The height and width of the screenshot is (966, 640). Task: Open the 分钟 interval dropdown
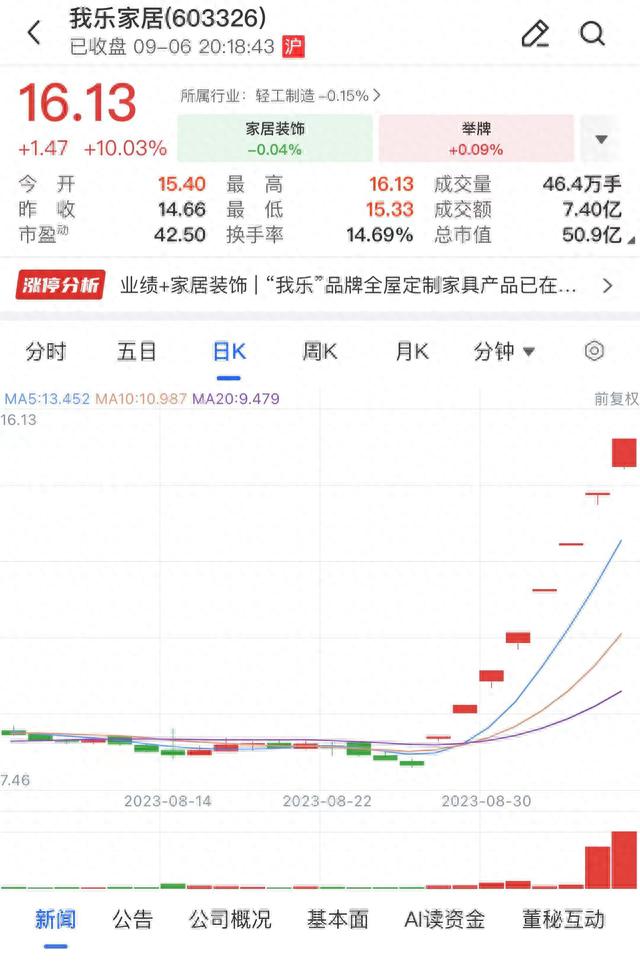(504, 351)
